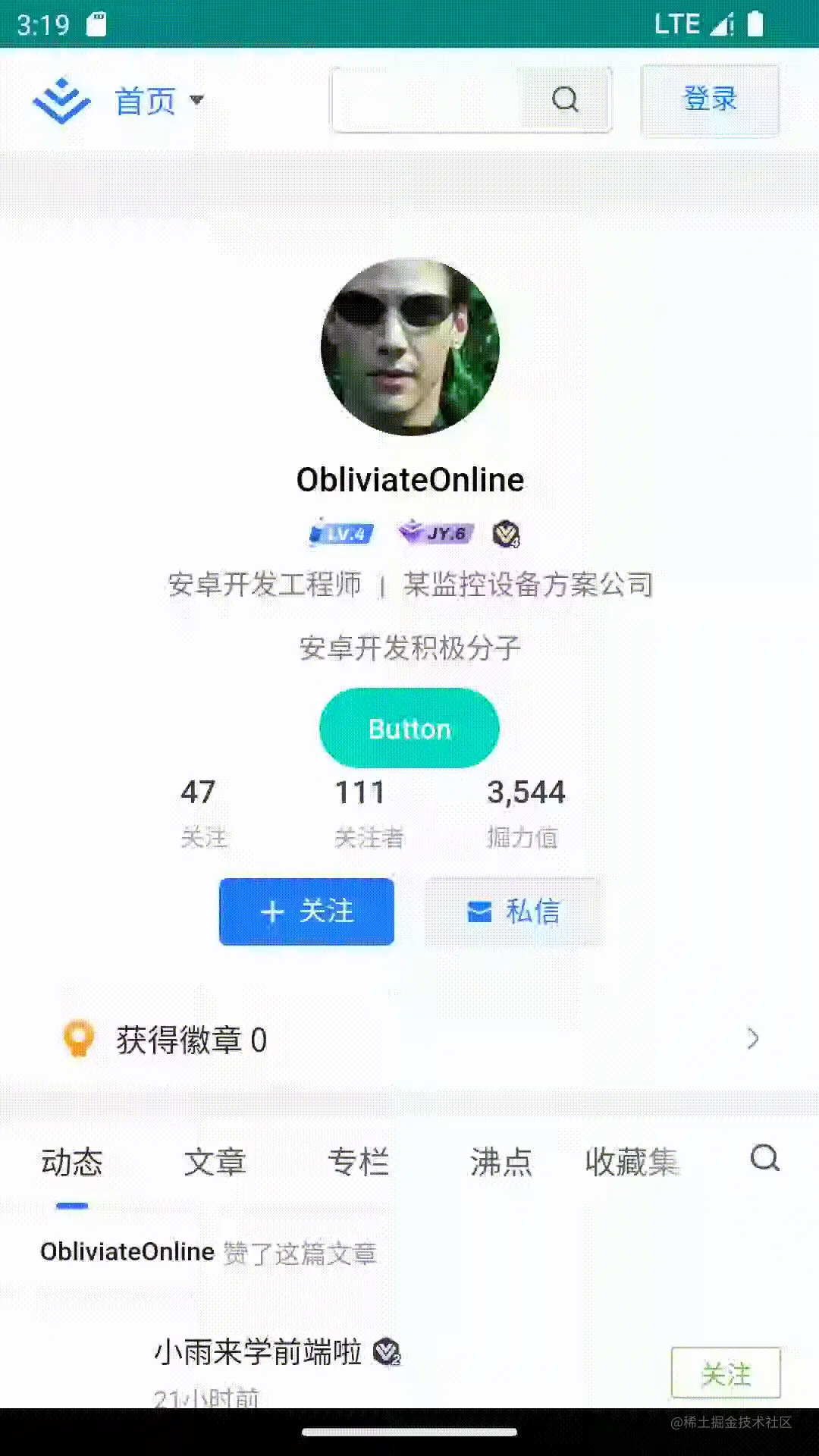The width and height of the screenshot is (819, 1456).
Task: Click the envelope icon on 私信 button
Action: click(x=478, y=912)
